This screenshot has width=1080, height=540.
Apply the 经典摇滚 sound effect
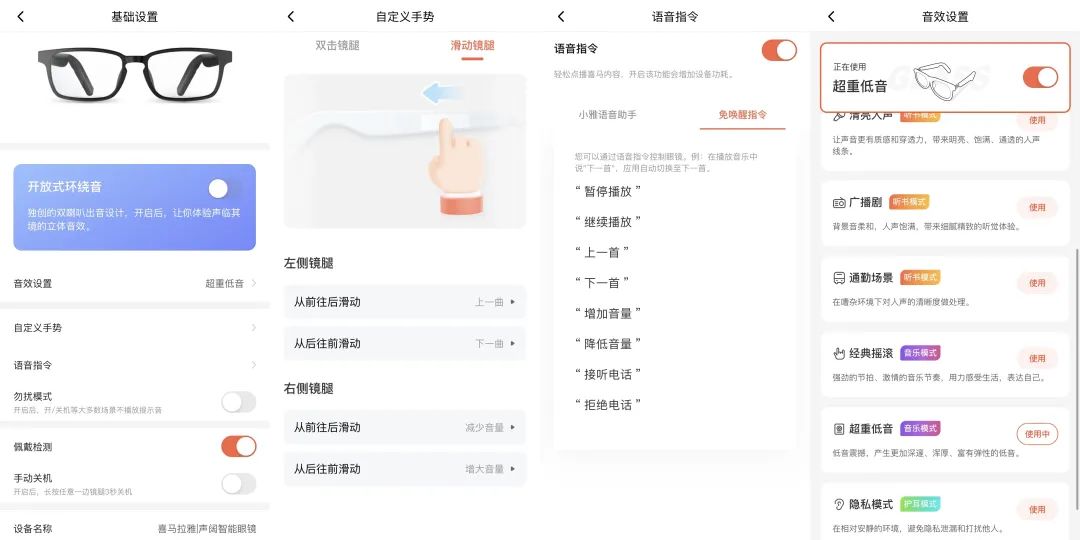coord(1037,358)
